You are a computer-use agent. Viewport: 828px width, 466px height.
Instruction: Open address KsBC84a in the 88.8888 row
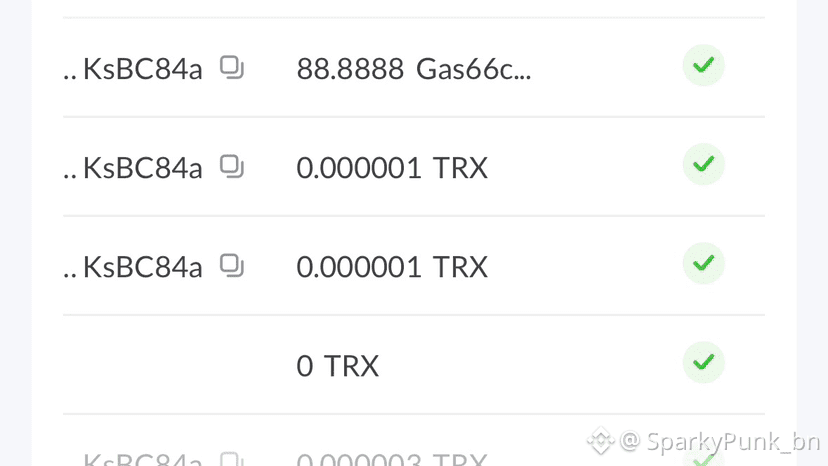coord(133,69)
